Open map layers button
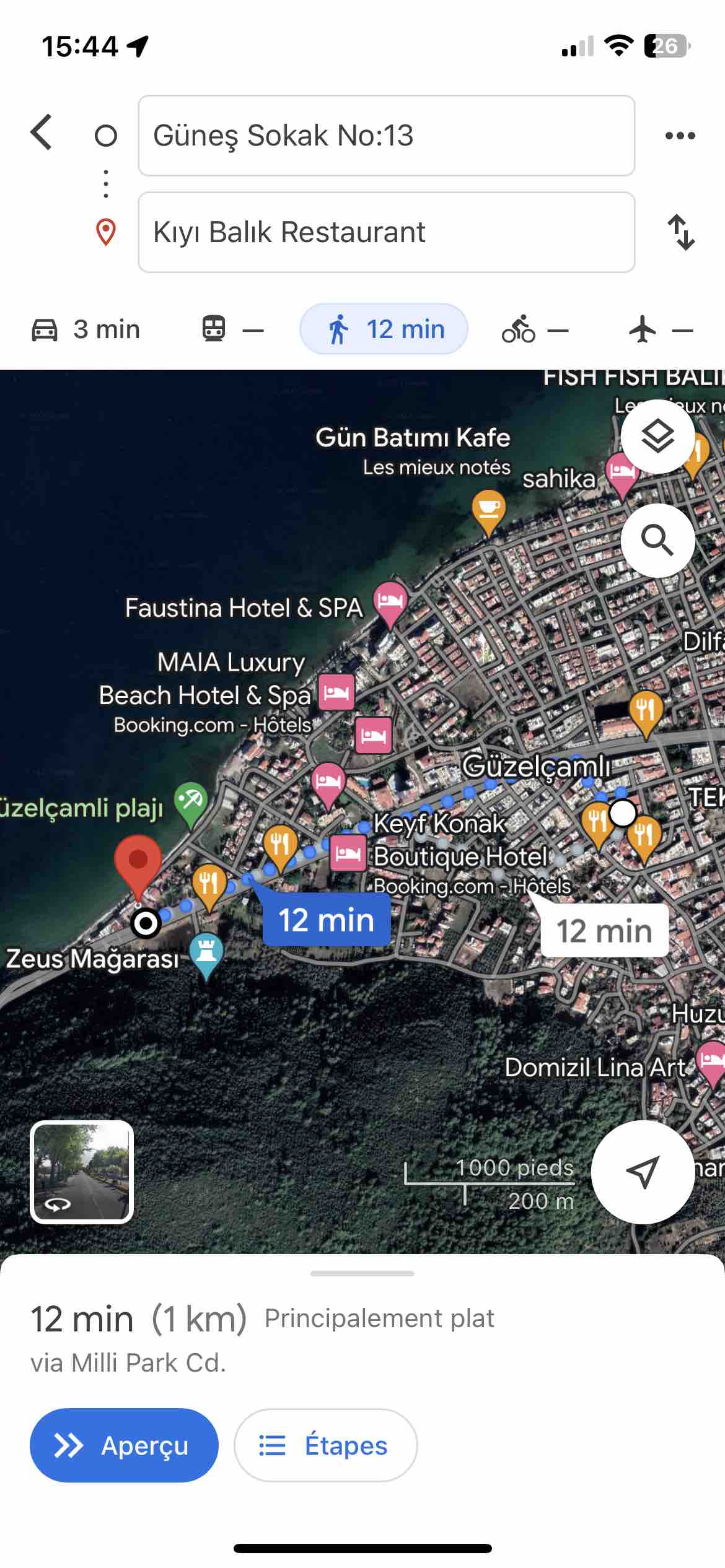Screen dimensions: 725x1568 657,437
